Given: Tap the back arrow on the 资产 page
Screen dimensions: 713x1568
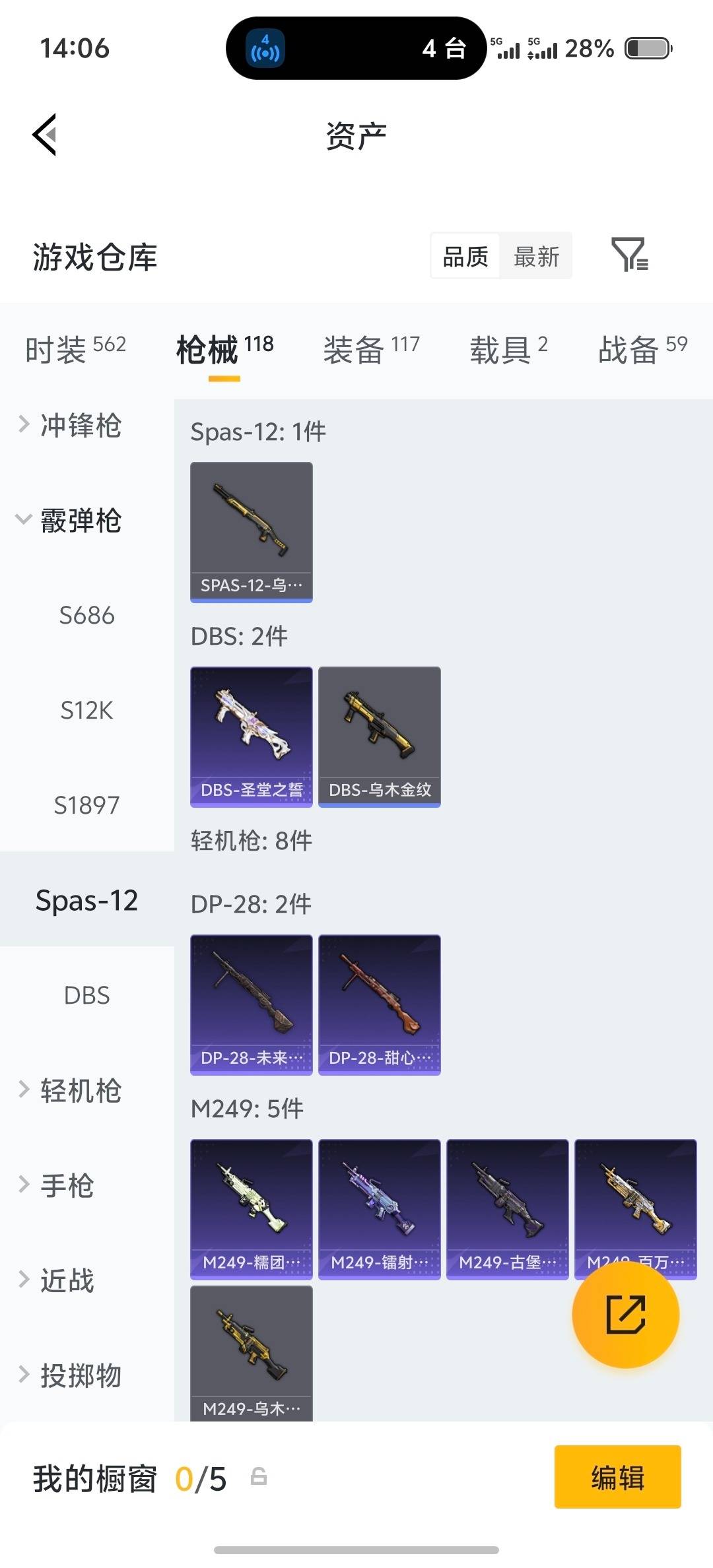Looking at the screenshot, I should [44, 134].
